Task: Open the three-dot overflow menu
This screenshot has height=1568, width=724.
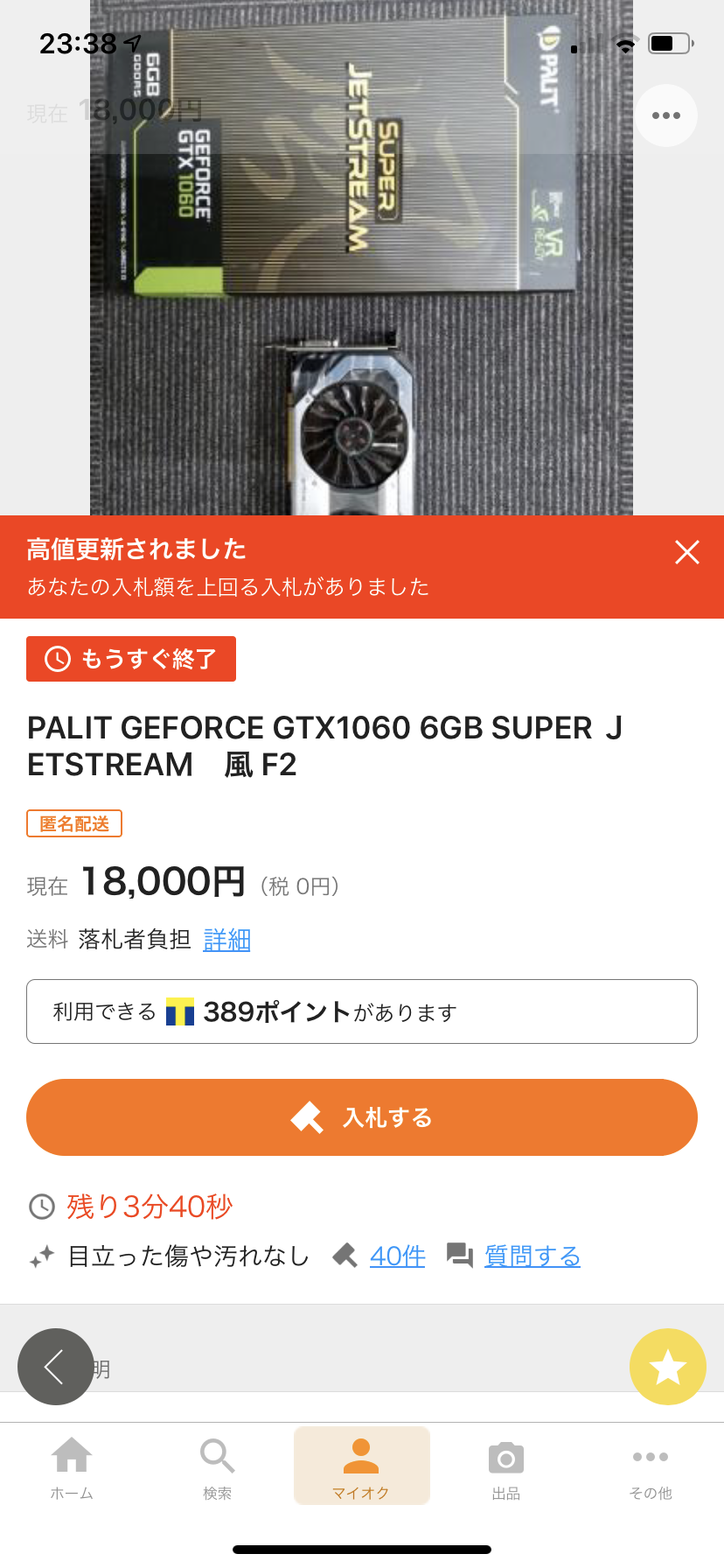Action: coord(666,115)
